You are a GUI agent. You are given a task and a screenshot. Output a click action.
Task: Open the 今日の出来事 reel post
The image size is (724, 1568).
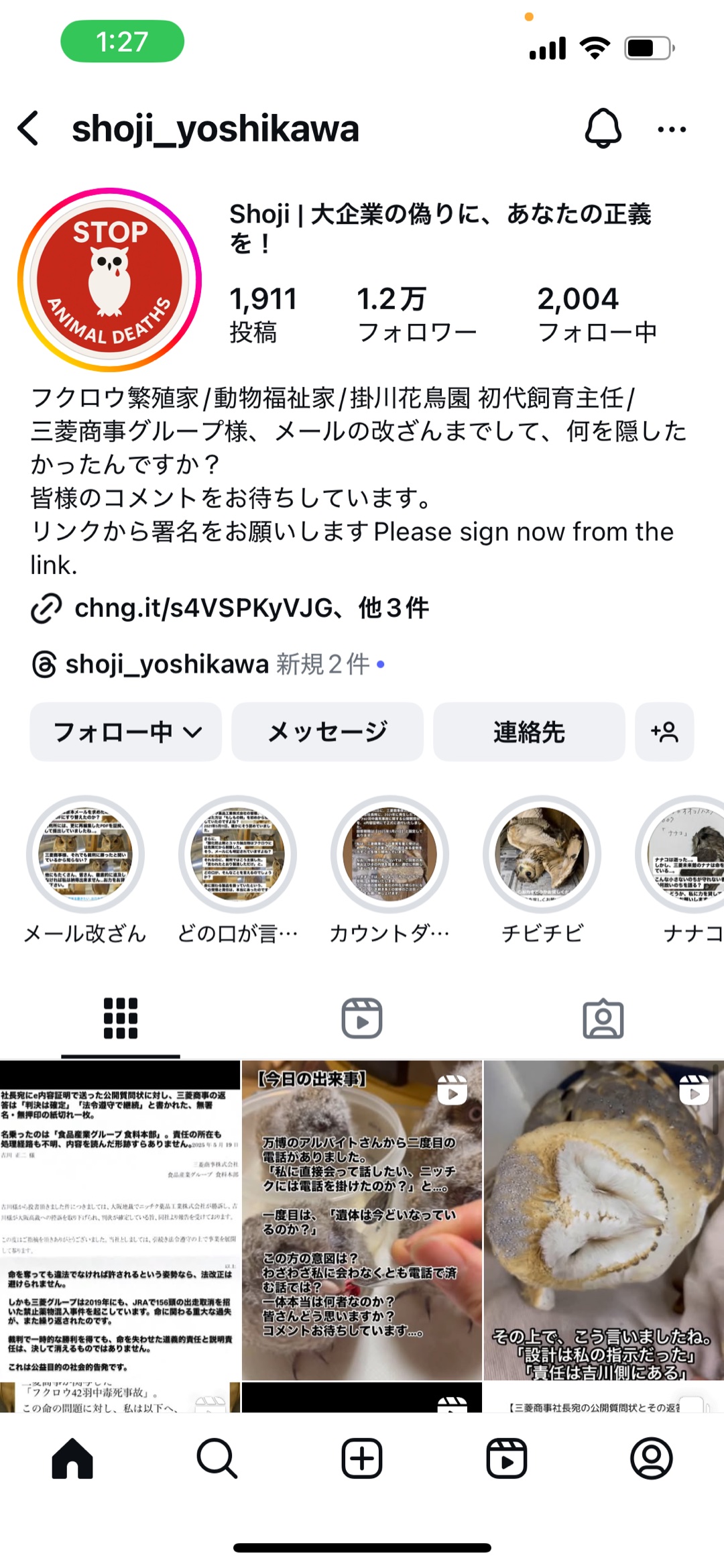[362, 1219]
